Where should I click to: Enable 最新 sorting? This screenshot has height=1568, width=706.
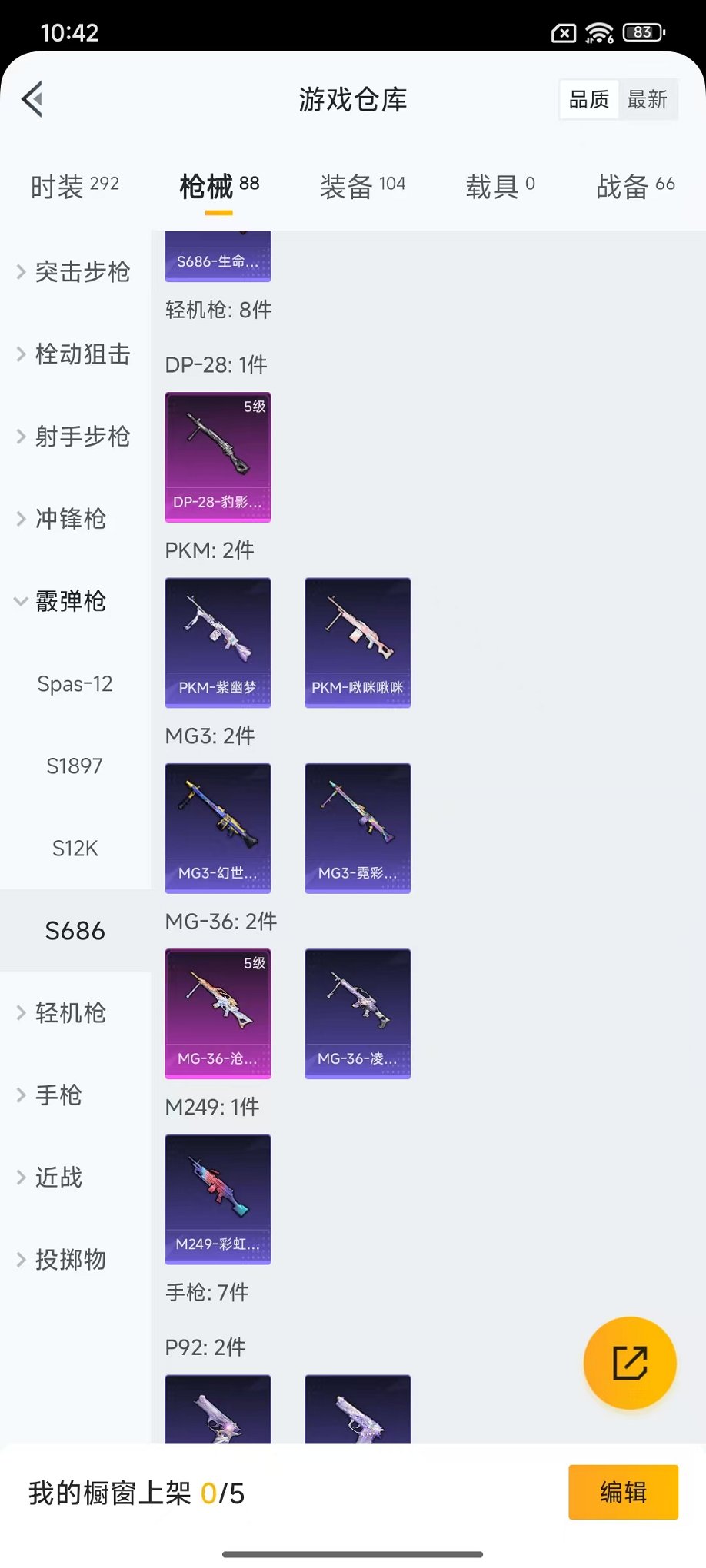(x=648, y=98)
